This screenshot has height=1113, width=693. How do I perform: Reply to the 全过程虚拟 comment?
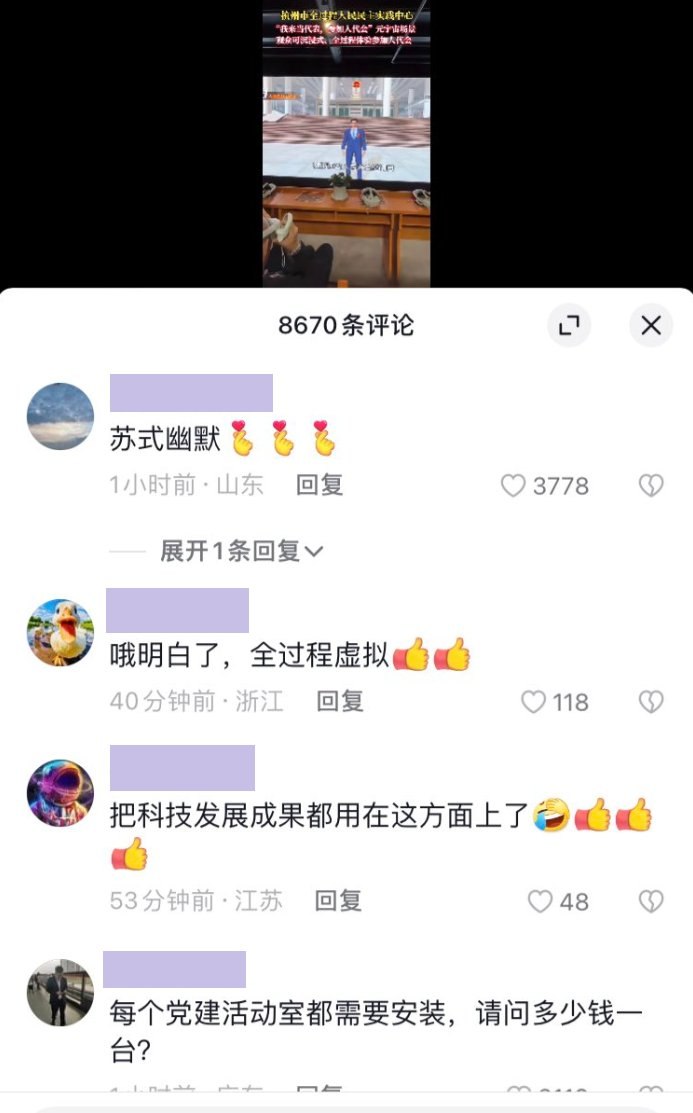point(339,701)
